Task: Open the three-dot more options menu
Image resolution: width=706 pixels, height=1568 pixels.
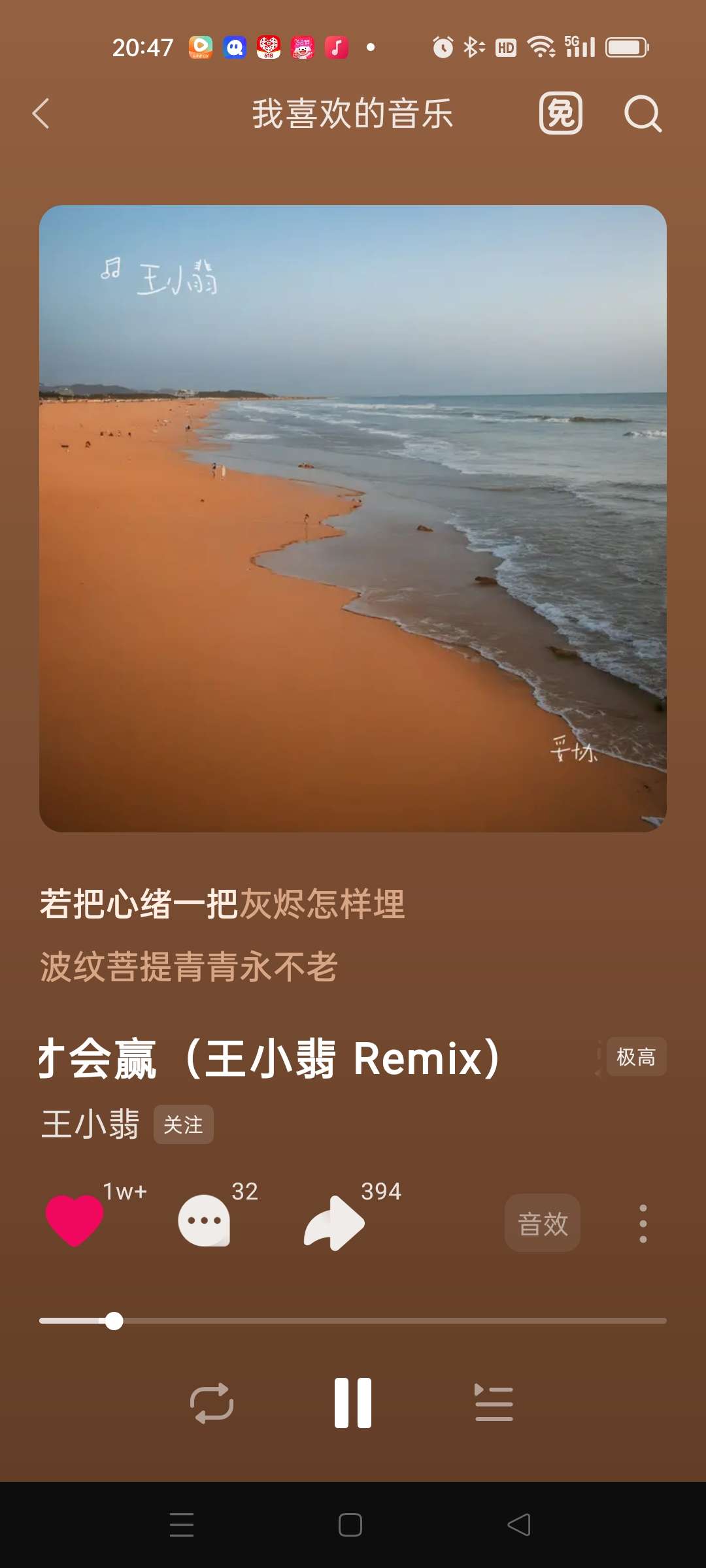Action: coord(643,1223)
